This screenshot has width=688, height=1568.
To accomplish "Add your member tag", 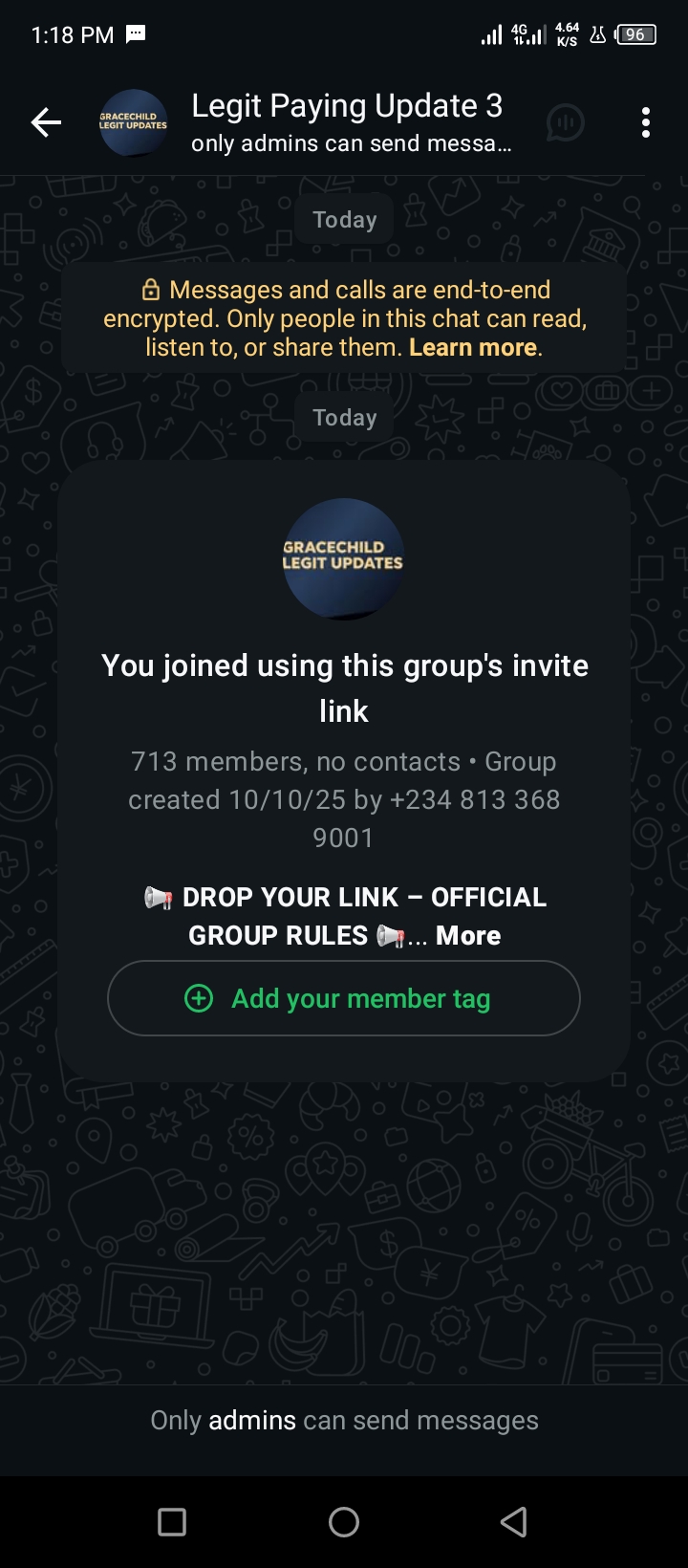I will pyautogui.click(x=344, y=998).
